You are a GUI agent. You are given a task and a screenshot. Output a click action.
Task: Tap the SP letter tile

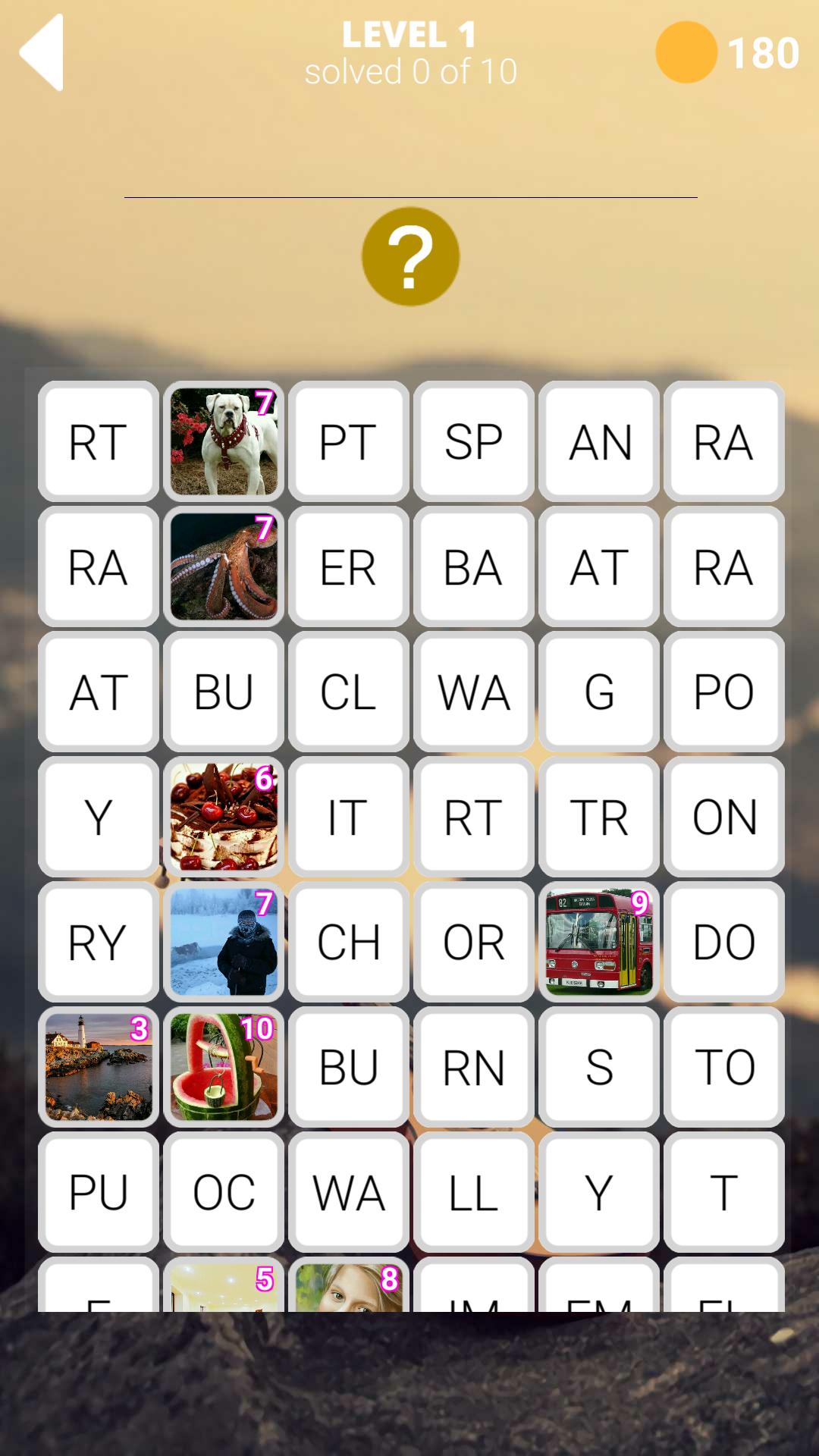(474, 442)
